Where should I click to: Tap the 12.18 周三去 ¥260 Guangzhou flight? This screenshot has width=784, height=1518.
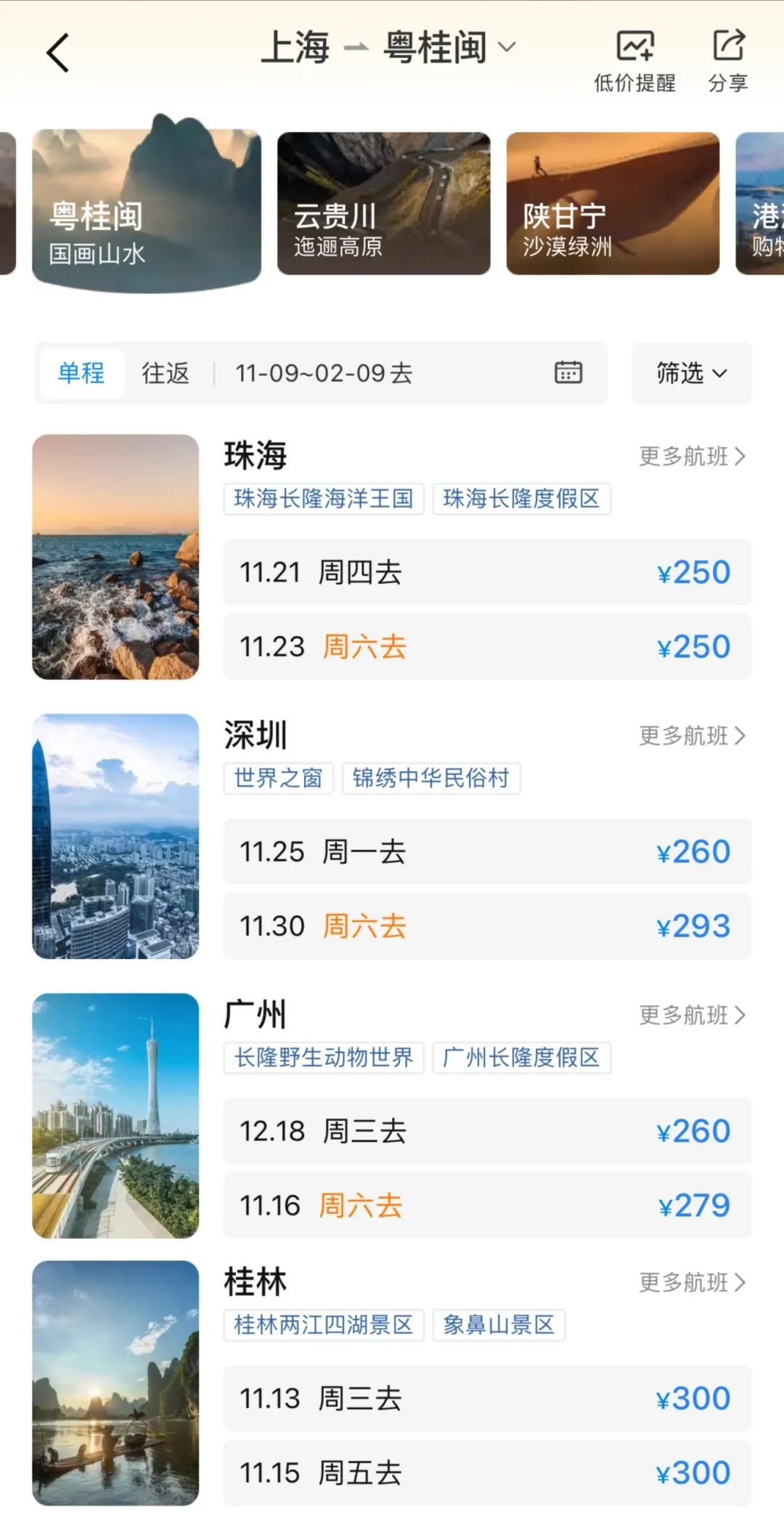(x=488, y=1131)
